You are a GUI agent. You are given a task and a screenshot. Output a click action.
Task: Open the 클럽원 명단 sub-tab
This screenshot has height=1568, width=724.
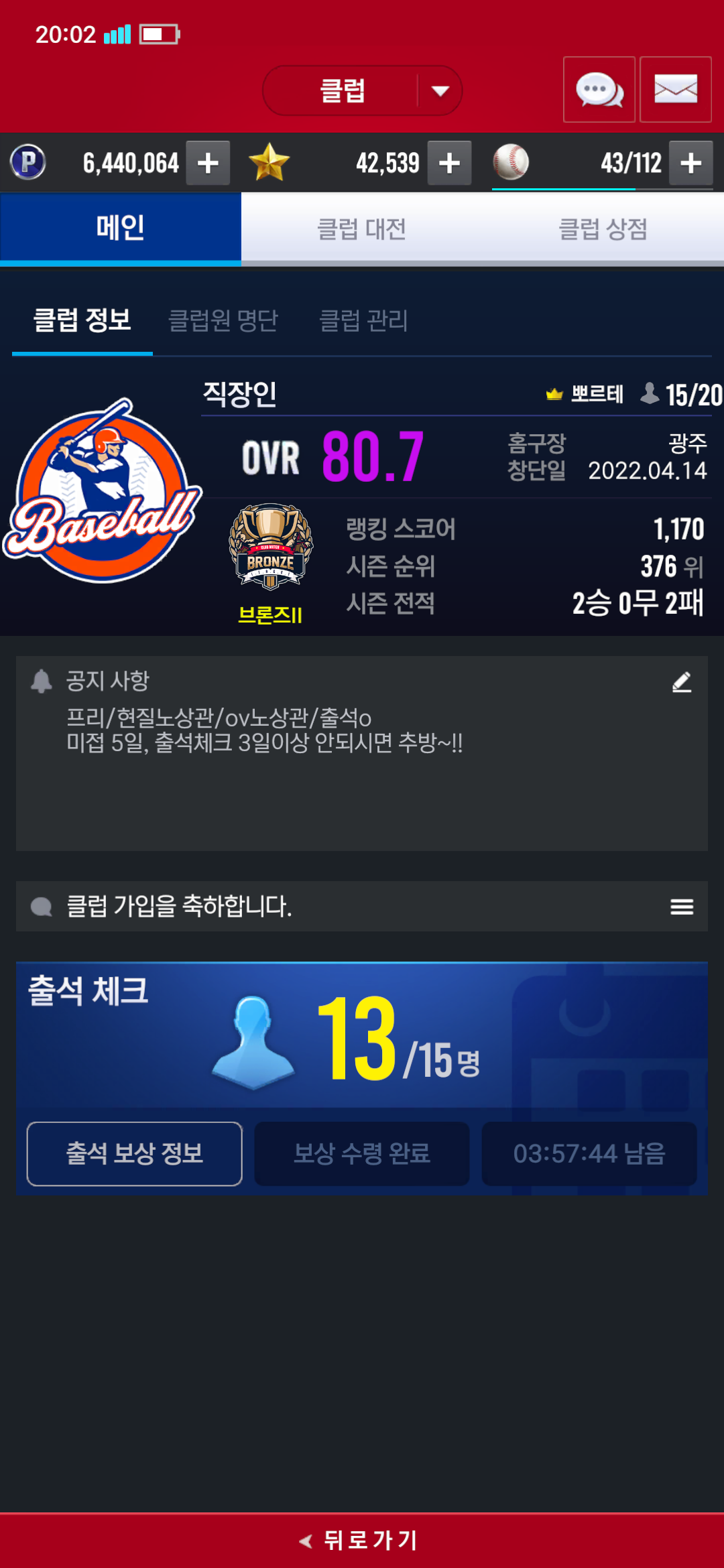[223, 320]
